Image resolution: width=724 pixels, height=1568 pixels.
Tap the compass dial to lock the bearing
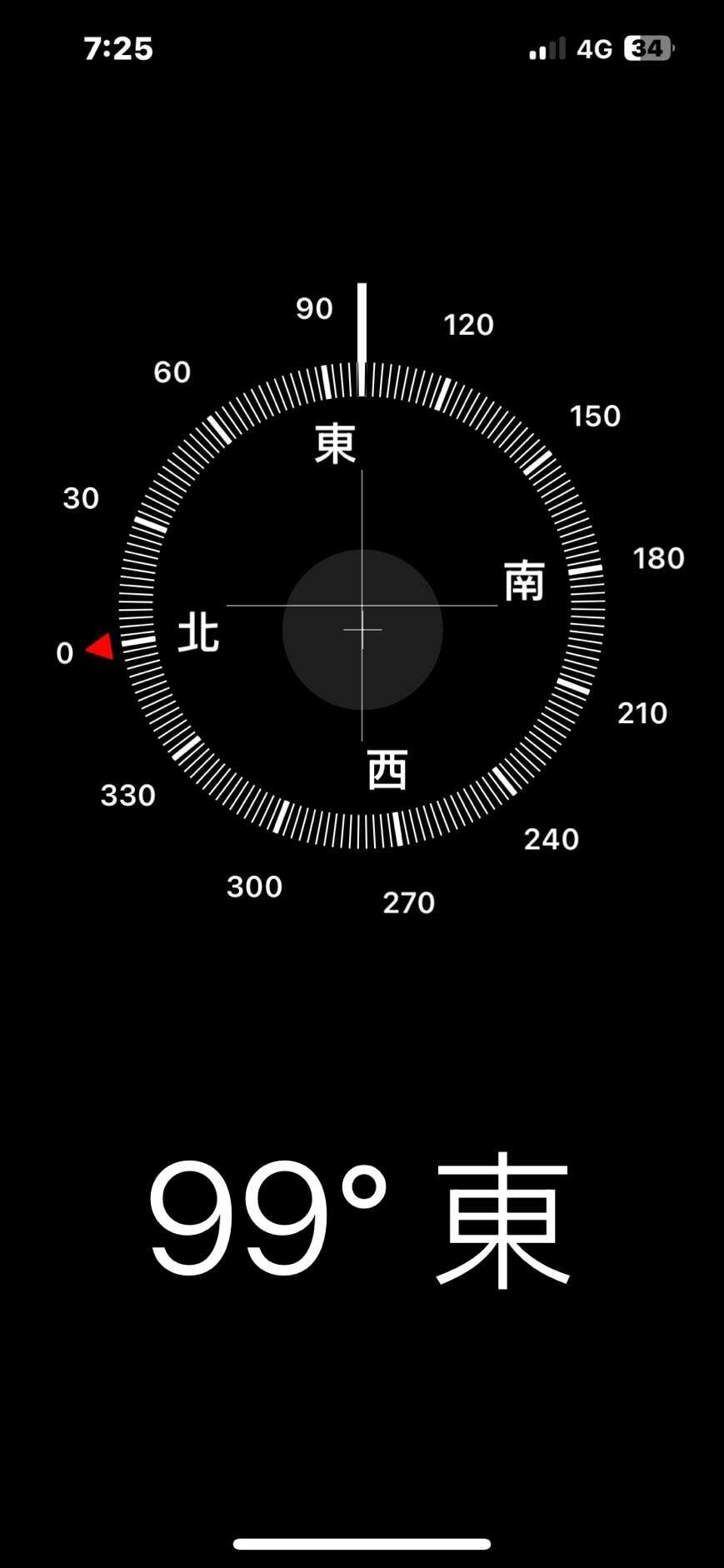coord(362,606)
